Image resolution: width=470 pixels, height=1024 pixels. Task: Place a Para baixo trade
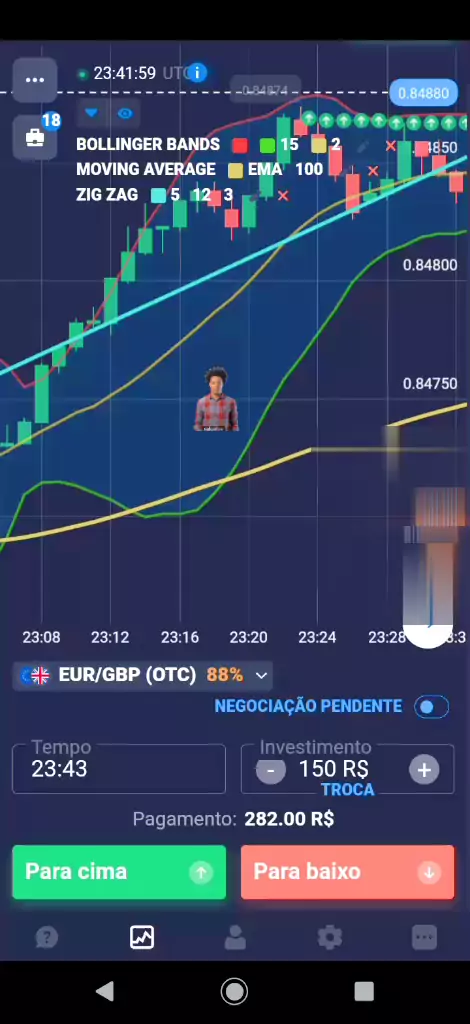coord(347,872)
